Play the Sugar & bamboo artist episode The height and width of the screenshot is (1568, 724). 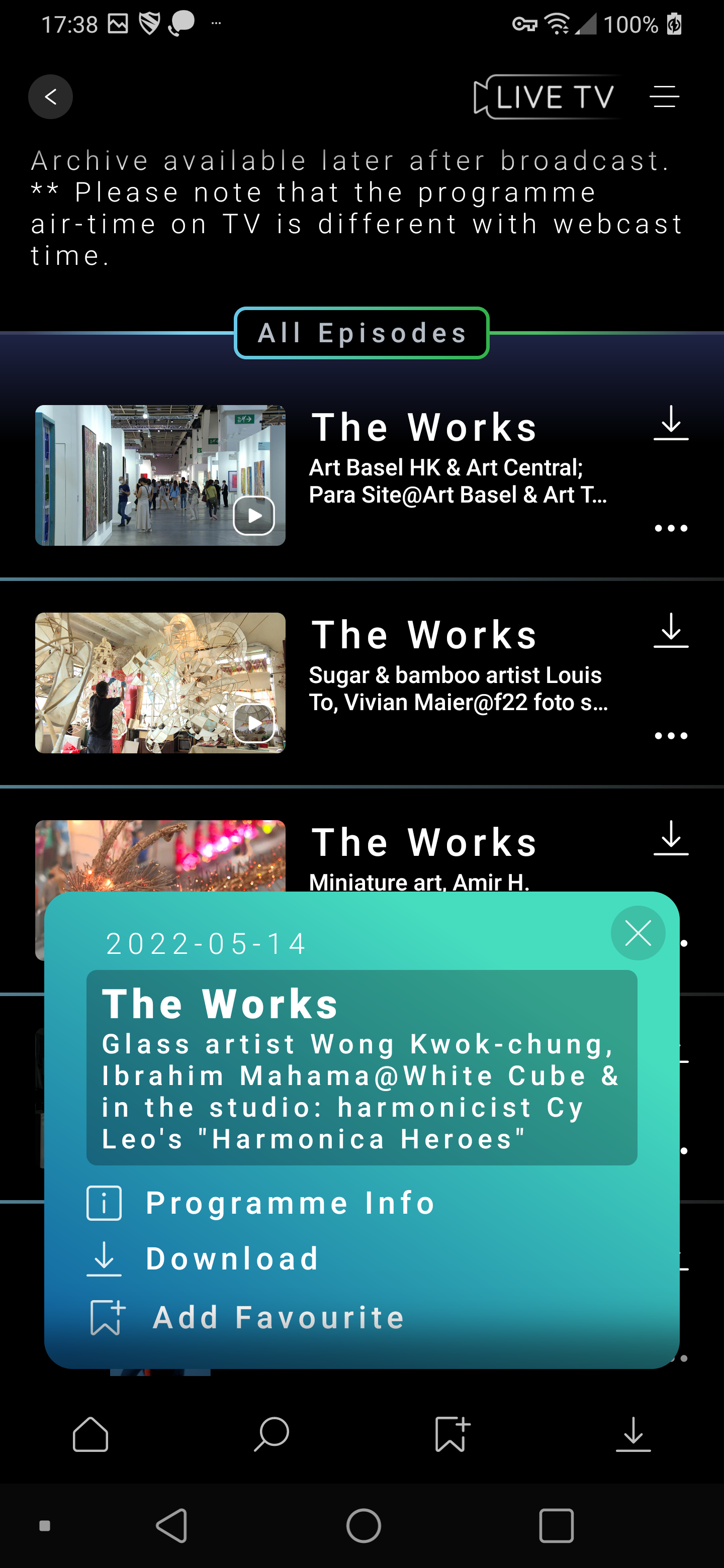coord(254,723)
